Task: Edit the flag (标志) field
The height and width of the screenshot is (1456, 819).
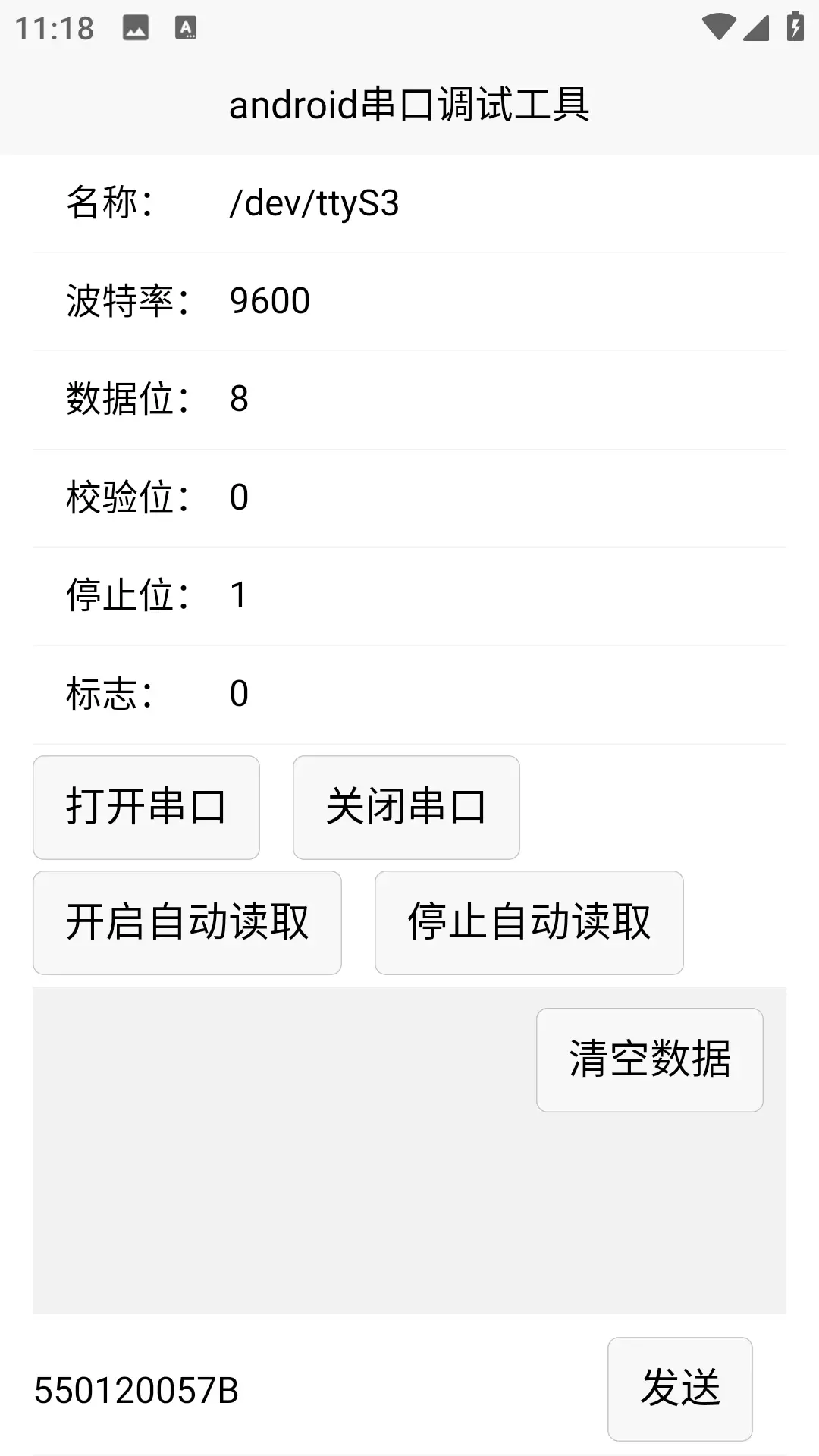Action: (240, 693)
